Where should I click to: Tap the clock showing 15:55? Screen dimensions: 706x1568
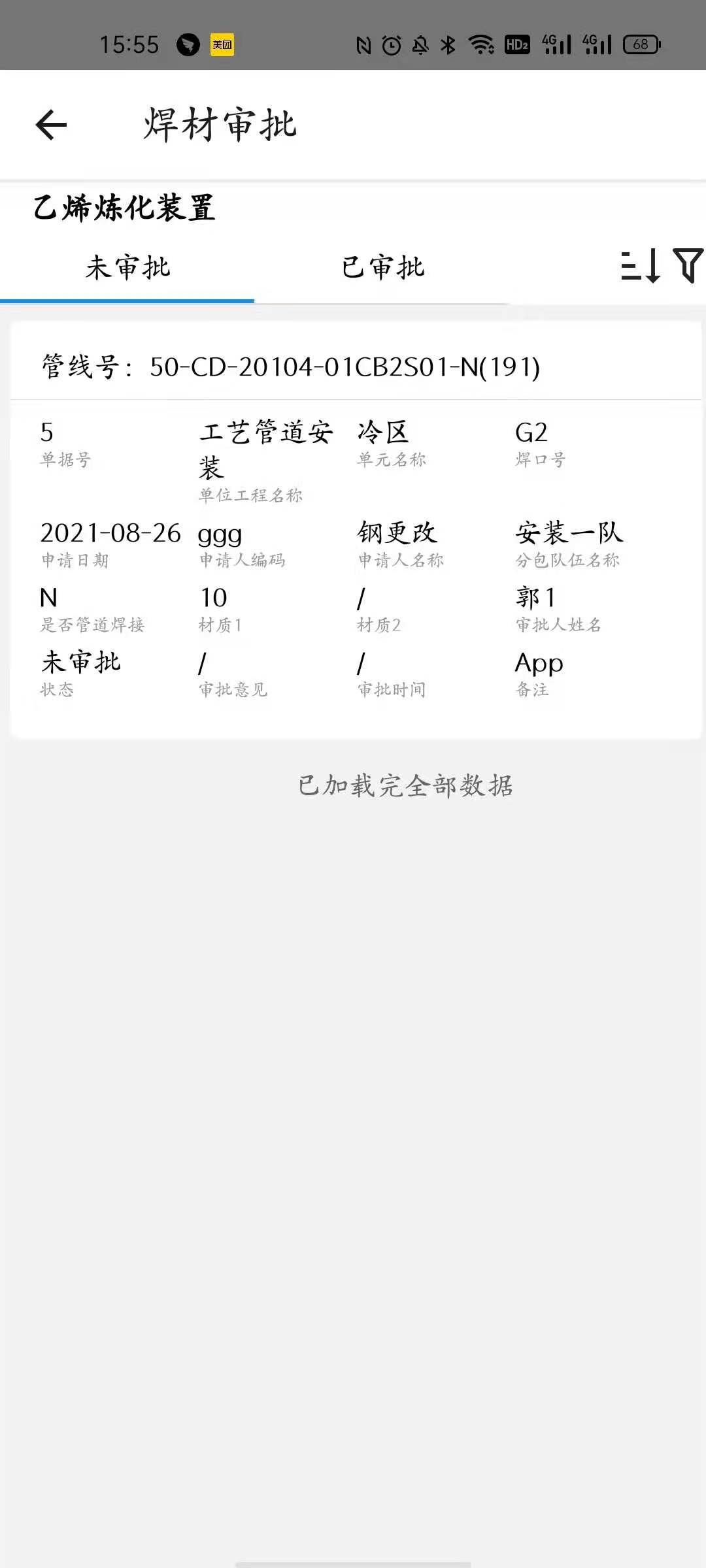coord(128,44)
